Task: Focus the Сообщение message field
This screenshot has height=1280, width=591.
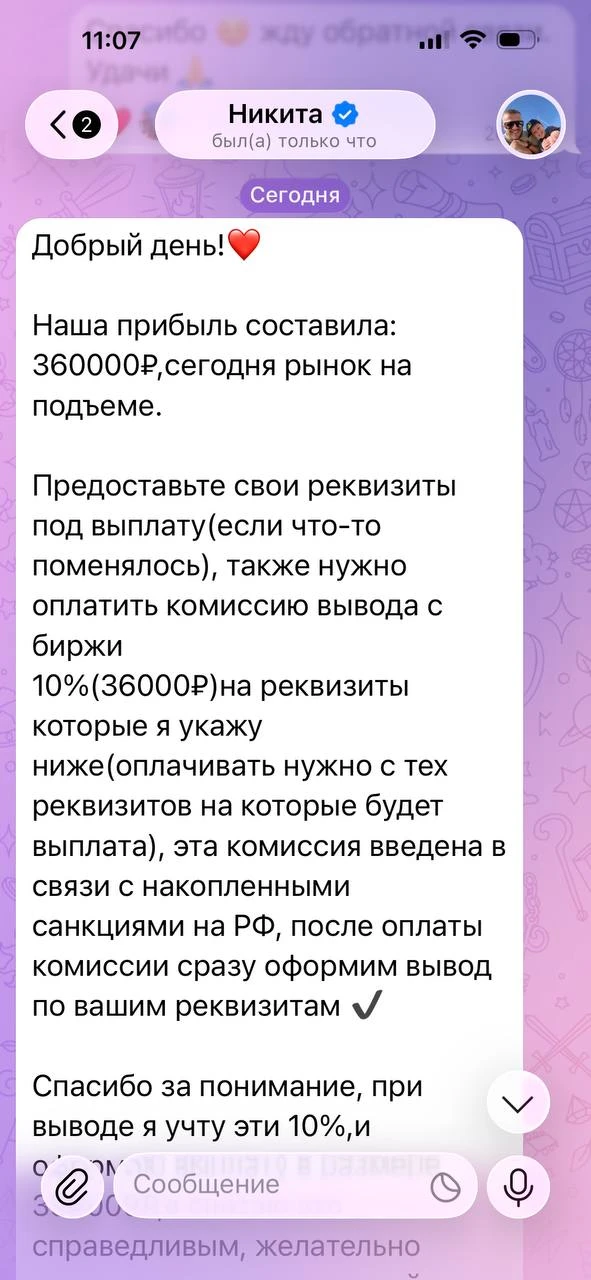Action: point(280,1186)
